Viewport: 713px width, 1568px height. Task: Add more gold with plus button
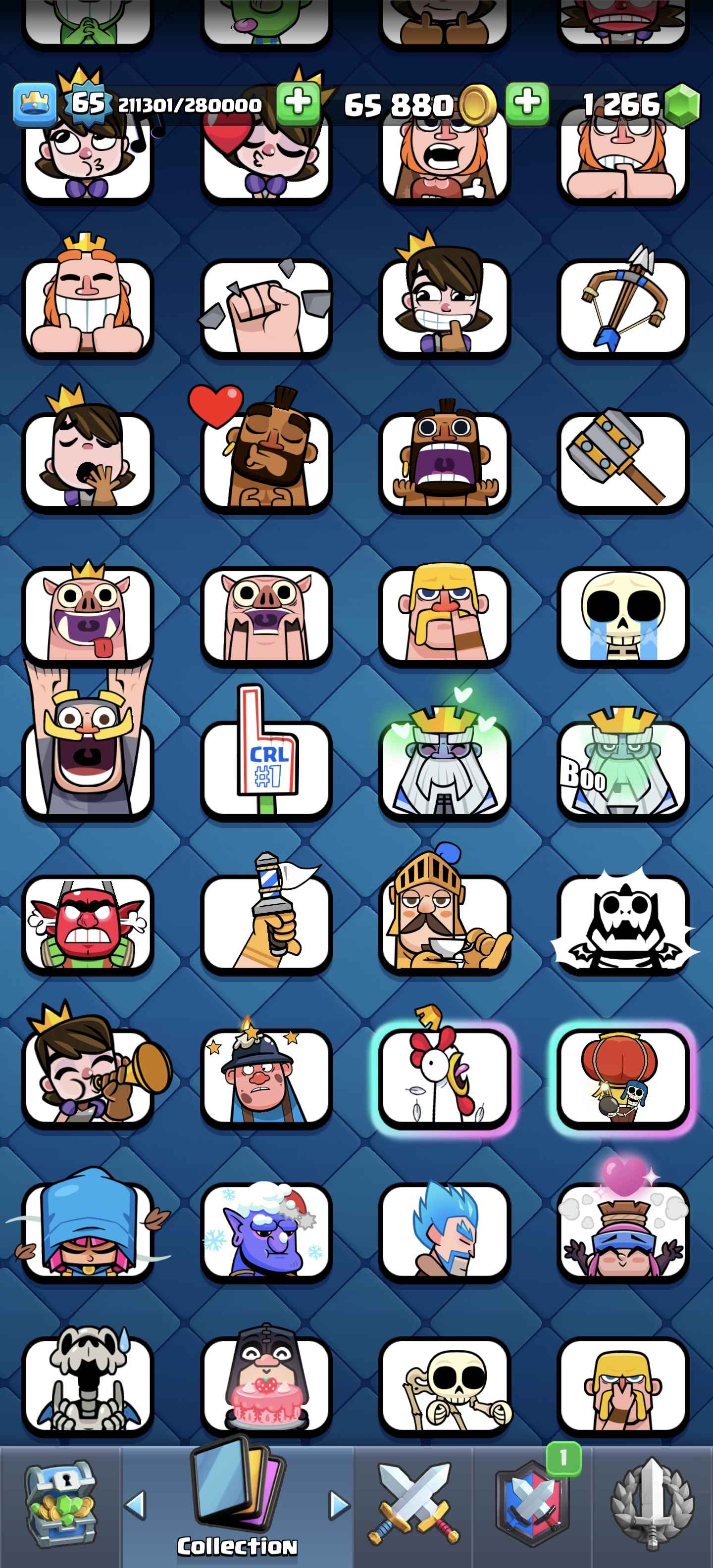[527, 103]
